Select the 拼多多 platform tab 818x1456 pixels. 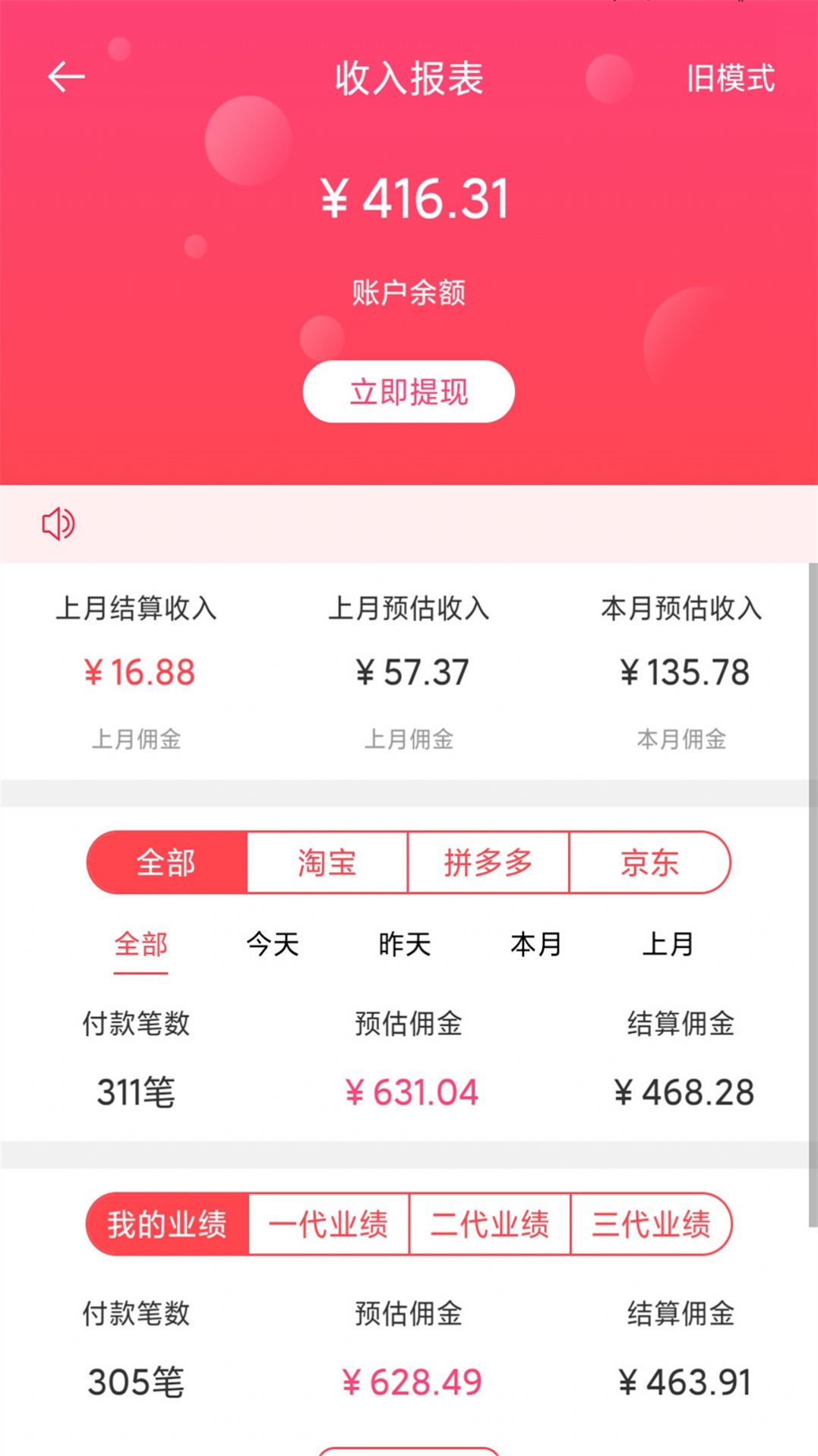coord(488,862)
